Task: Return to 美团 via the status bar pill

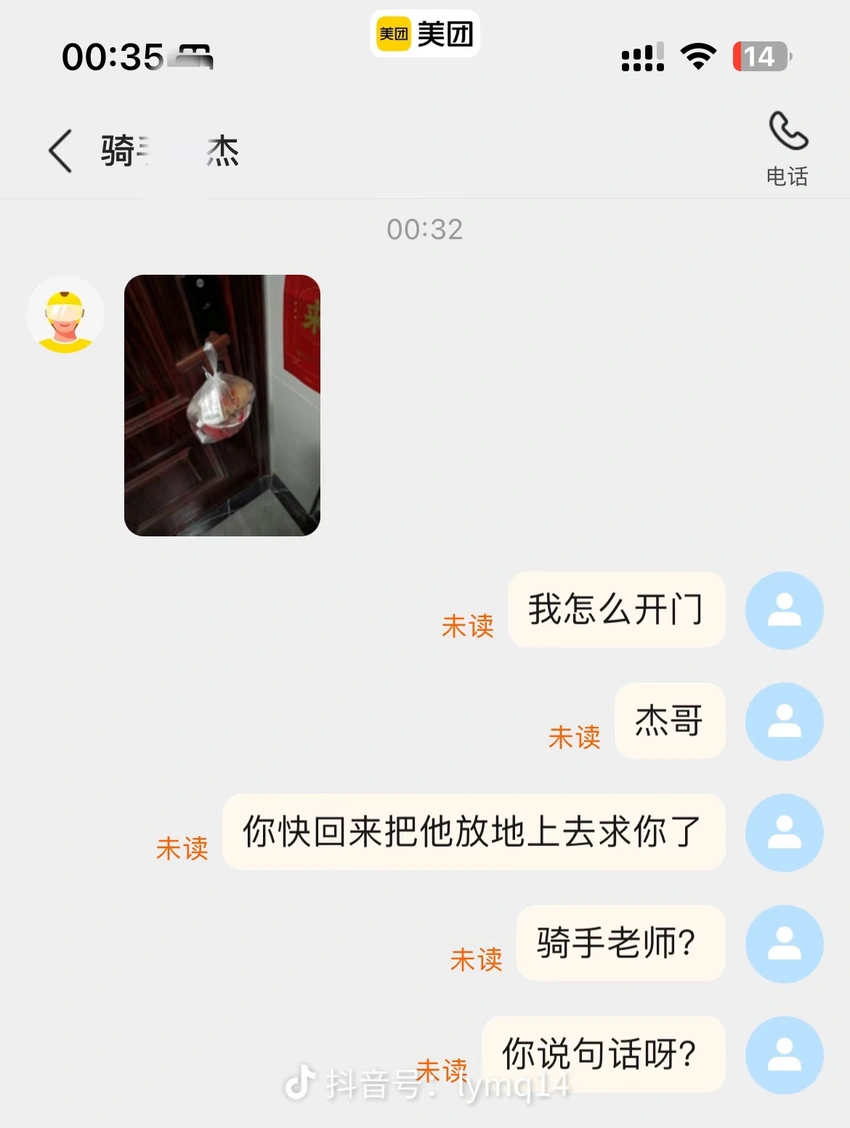Action: coord(425,34)
